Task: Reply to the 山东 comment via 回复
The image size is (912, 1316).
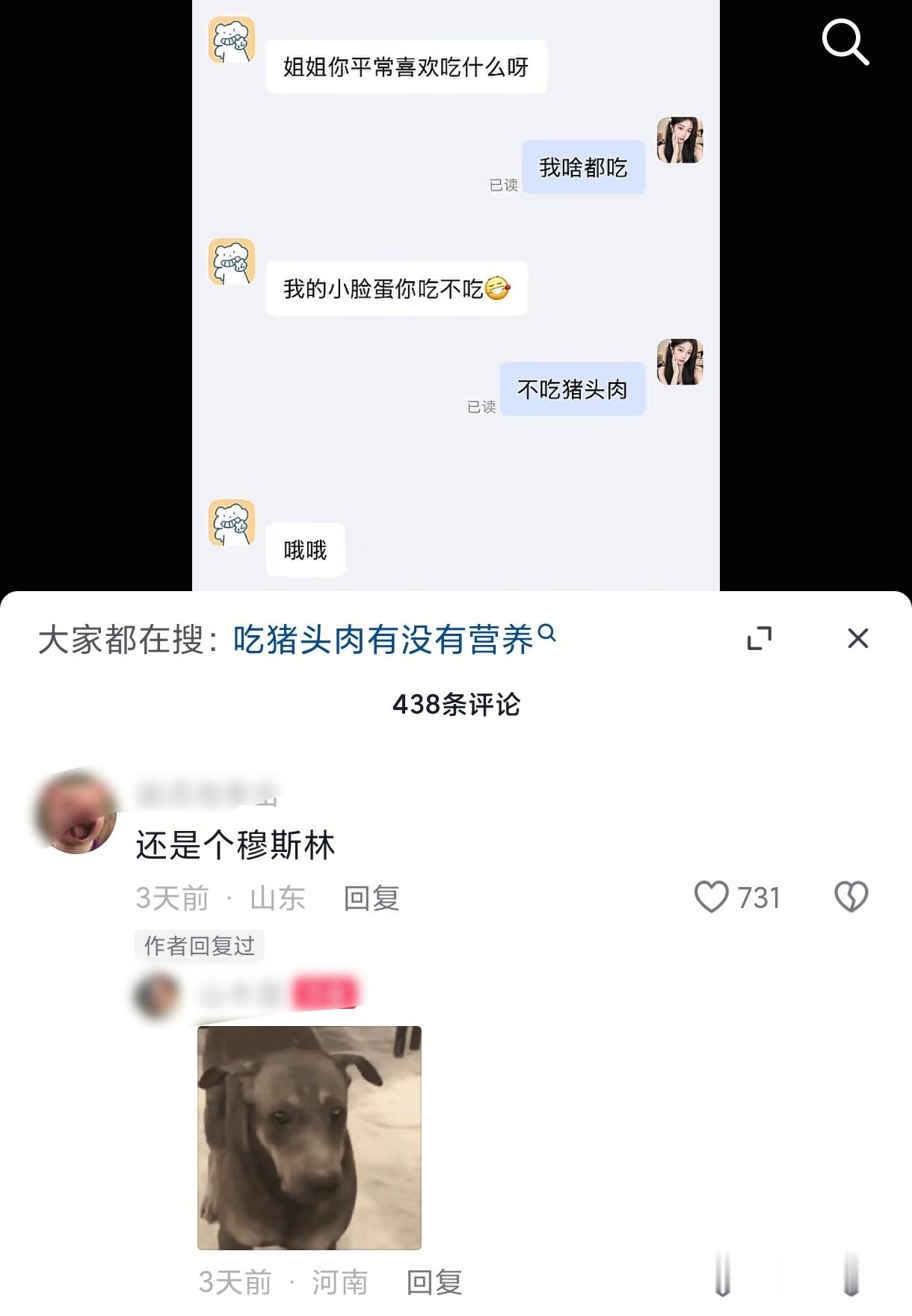Action: point(371,898)
